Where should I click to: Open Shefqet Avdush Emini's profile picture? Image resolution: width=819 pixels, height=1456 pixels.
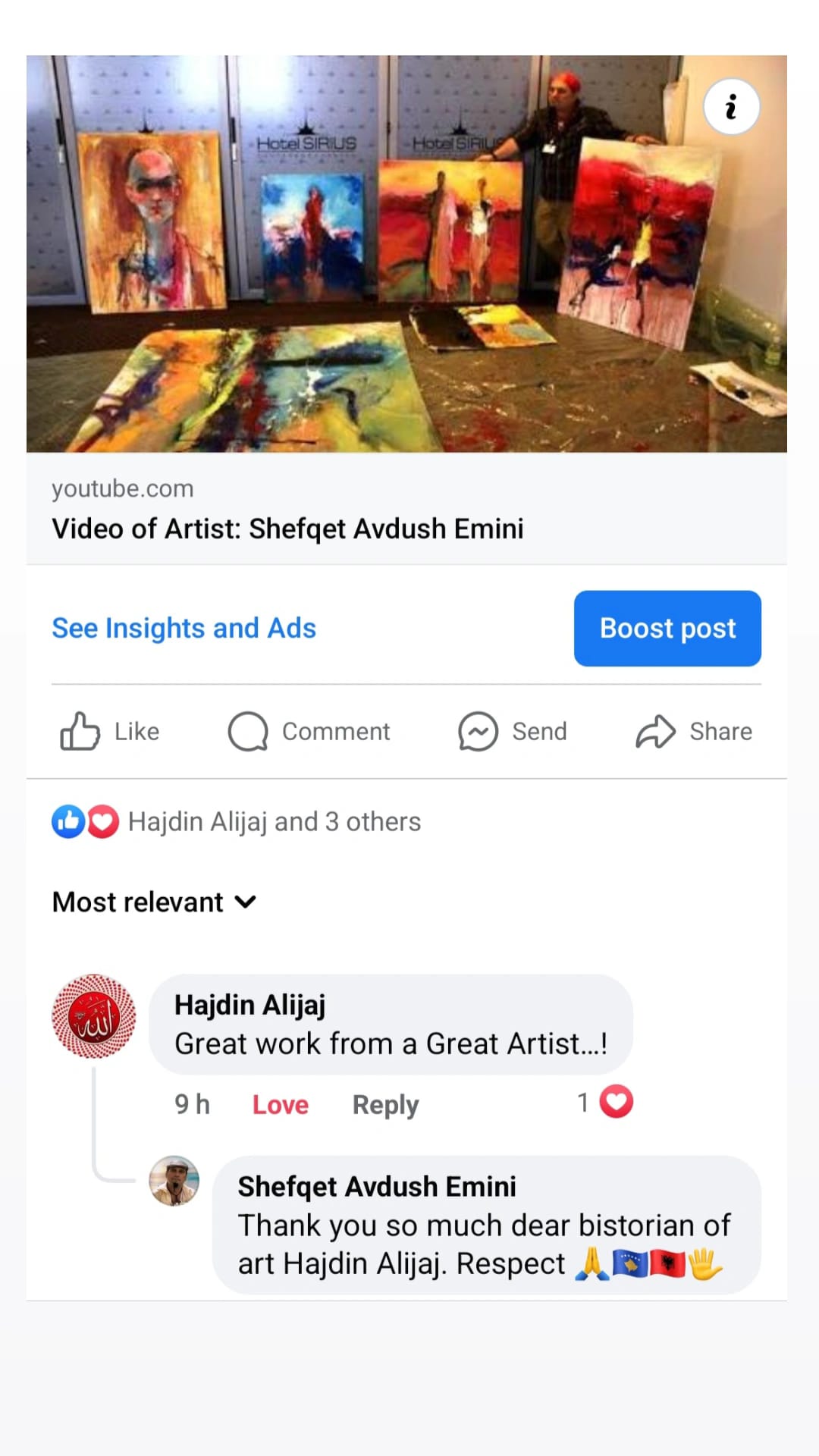click(174, 1181)
